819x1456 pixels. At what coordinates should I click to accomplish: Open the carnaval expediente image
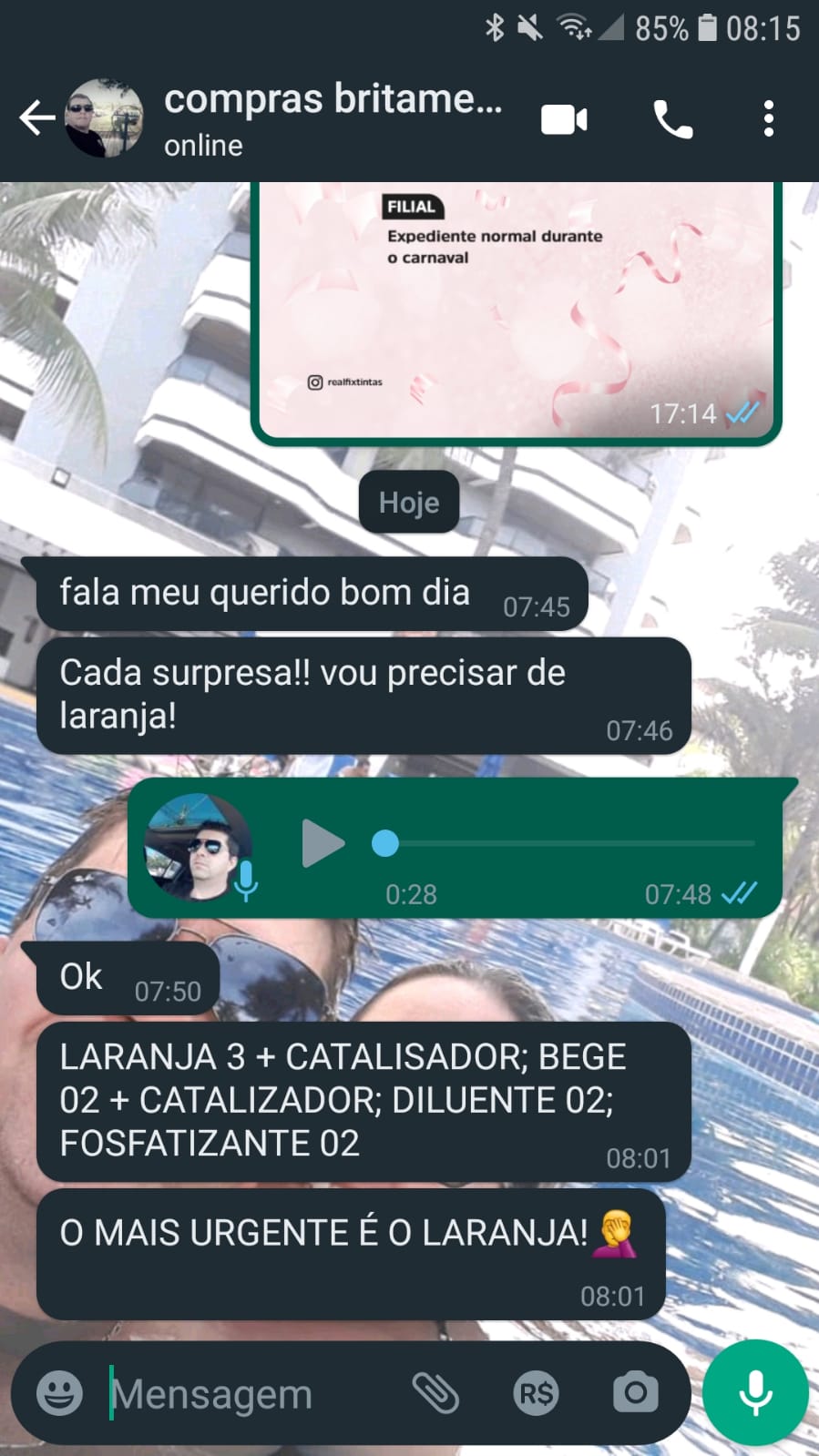click(x=516, y=310)
